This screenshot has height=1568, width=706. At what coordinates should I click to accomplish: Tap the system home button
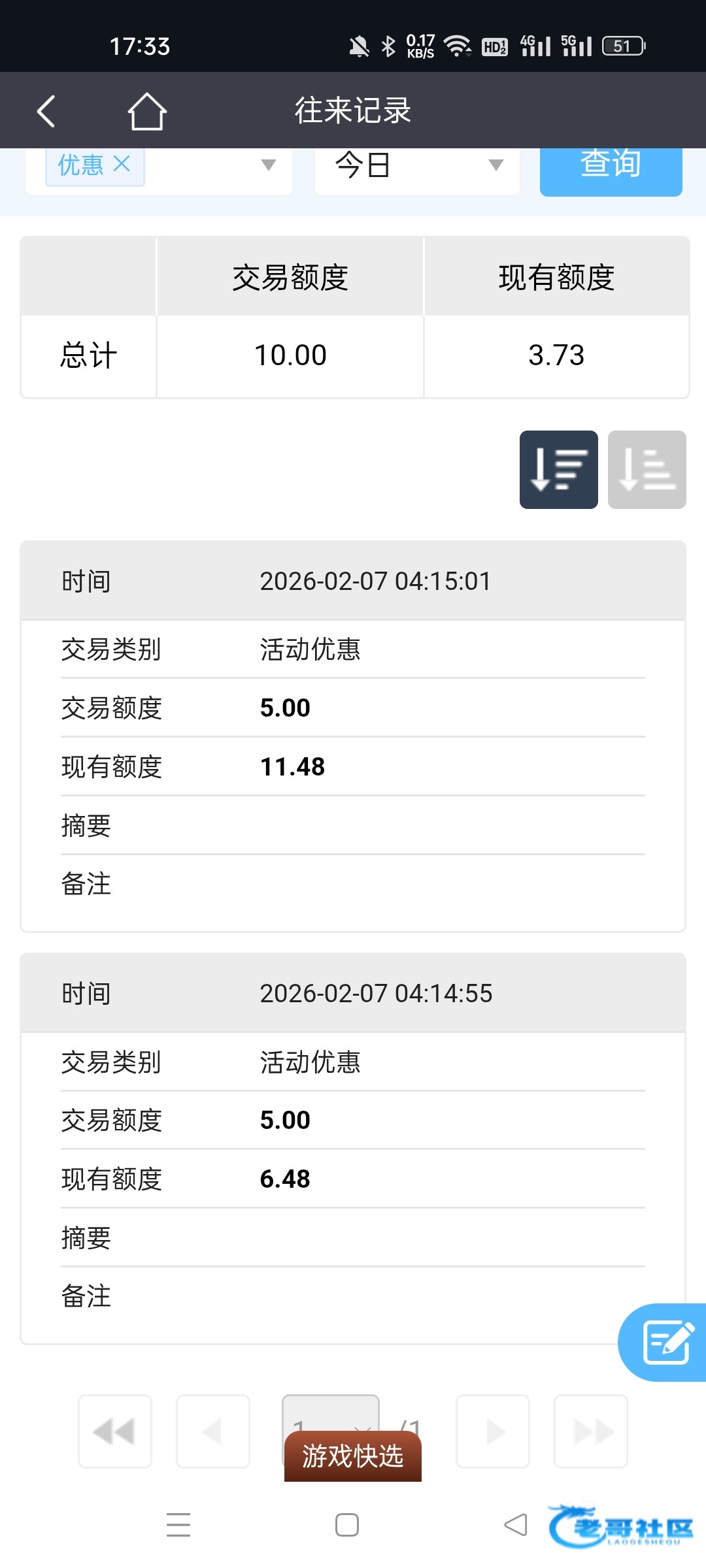(x=347, y=1525)
